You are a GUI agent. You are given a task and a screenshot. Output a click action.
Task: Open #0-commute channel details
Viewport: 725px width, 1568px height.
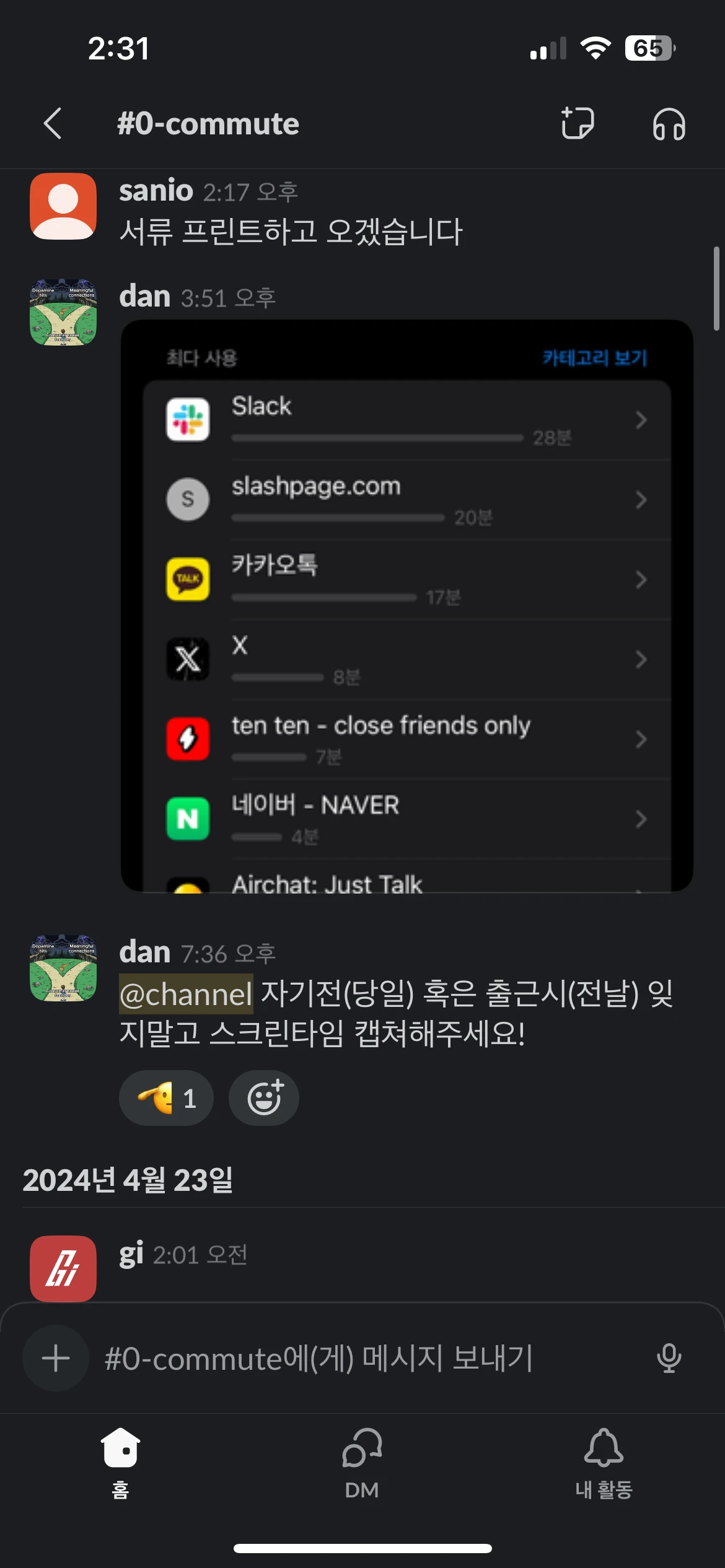point(208,124)
